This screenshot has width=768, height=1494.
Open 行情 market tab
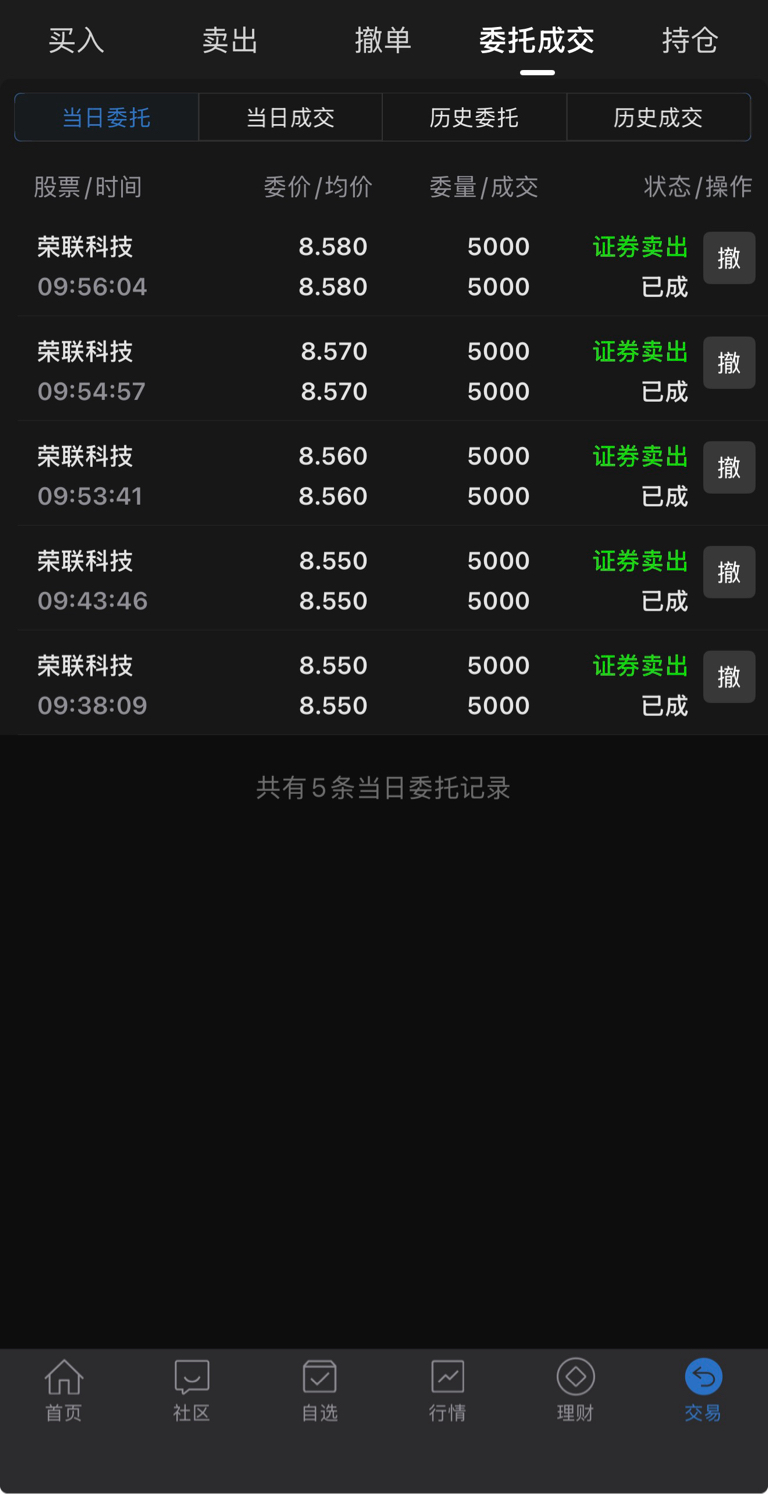click(448, 1390)
